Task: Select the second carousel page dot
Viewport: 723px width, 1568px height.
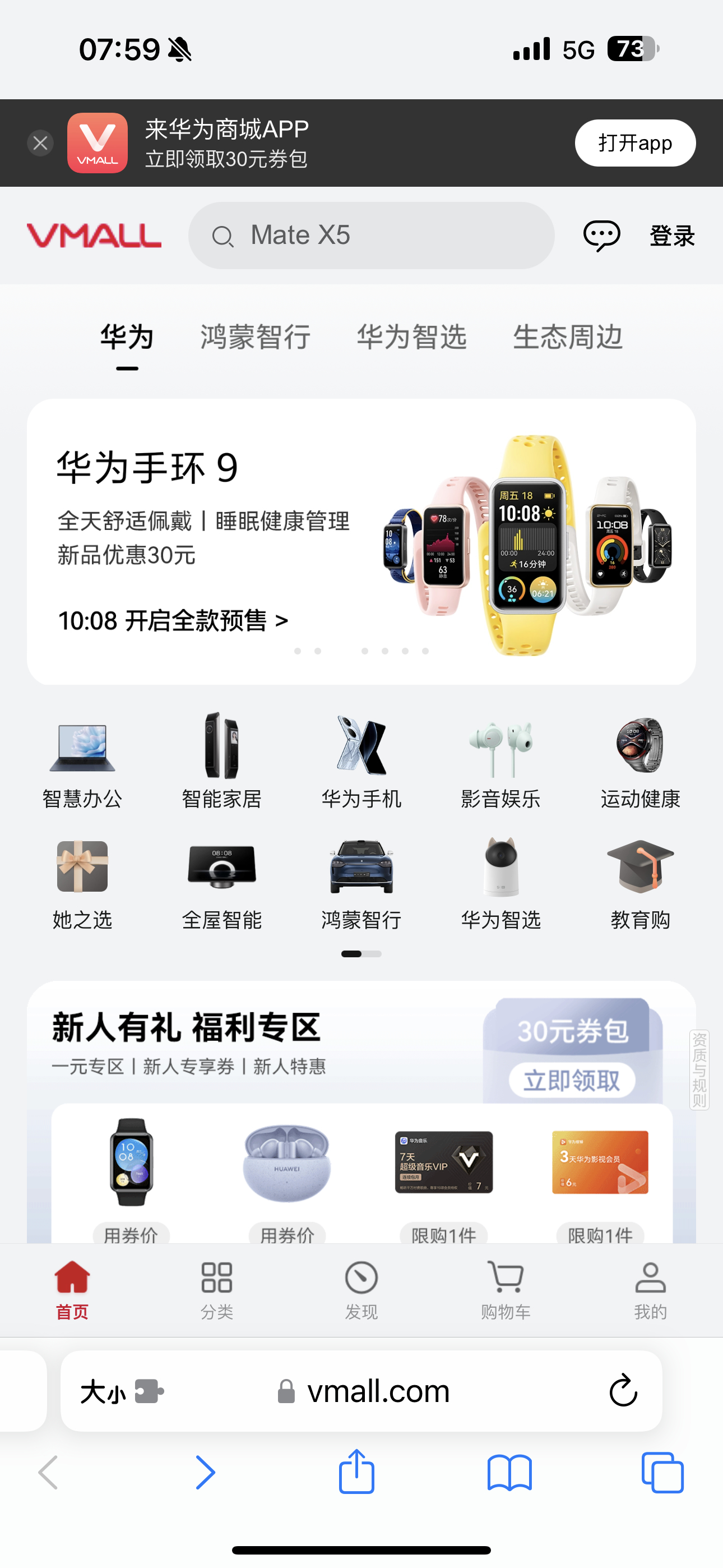Action: tap(318, 650)
